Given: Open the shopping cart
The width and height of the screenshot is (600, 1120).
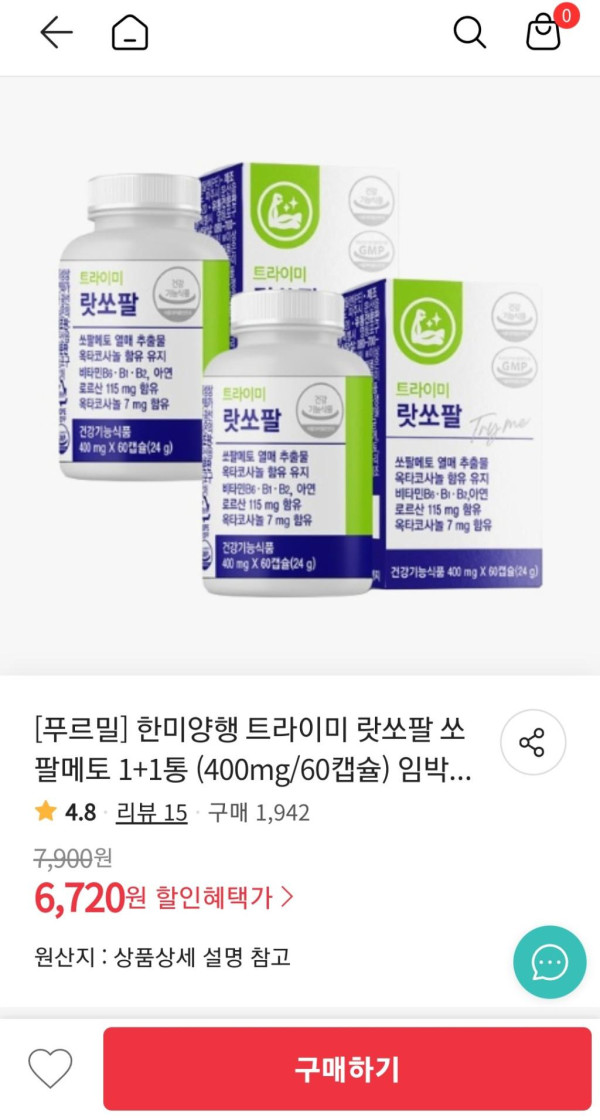Looking at the screenshot, I should 544,33.
